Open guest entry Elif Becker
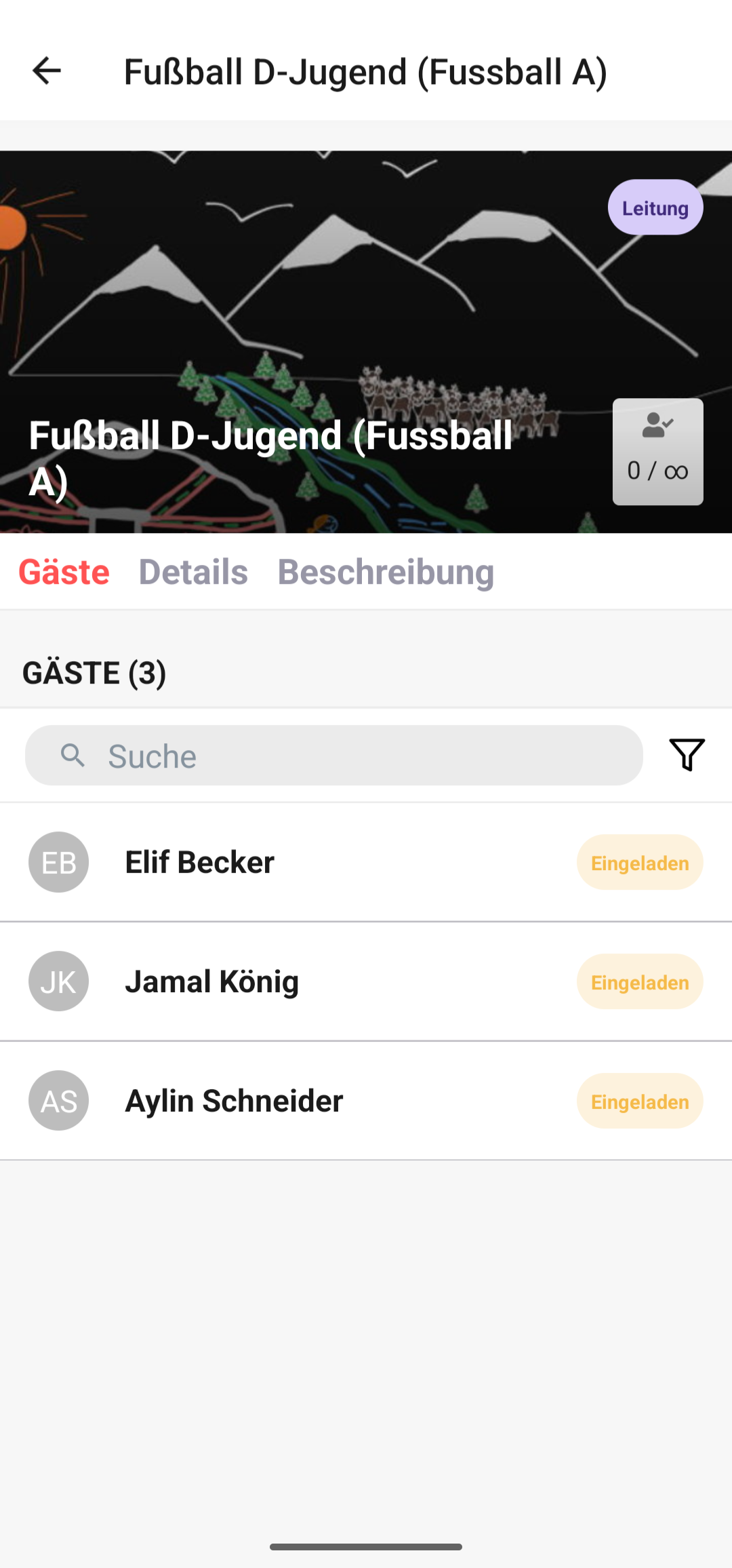 point(200,862)
